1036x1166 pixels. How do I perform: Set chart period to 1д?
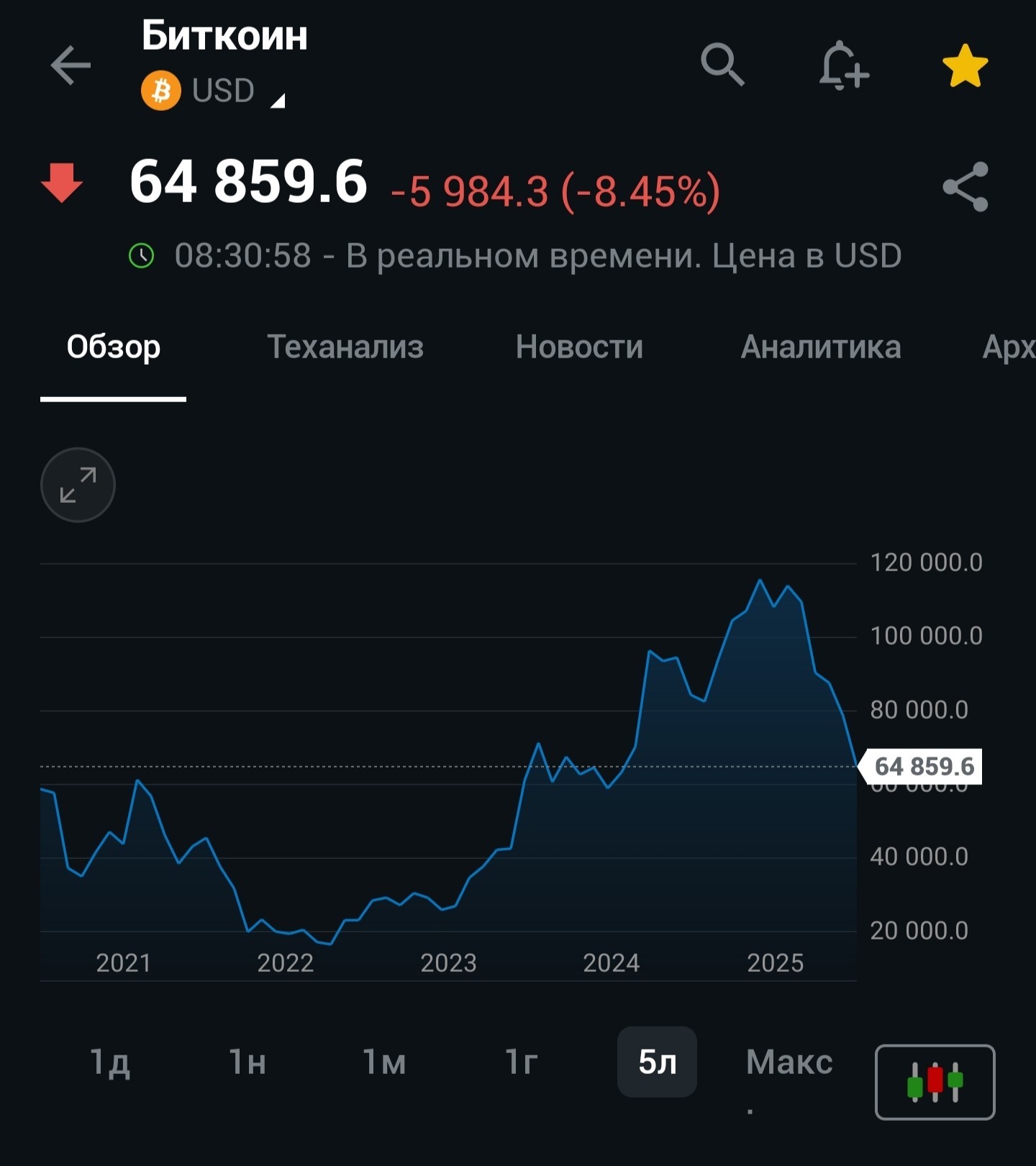[x=110, y=1062]
